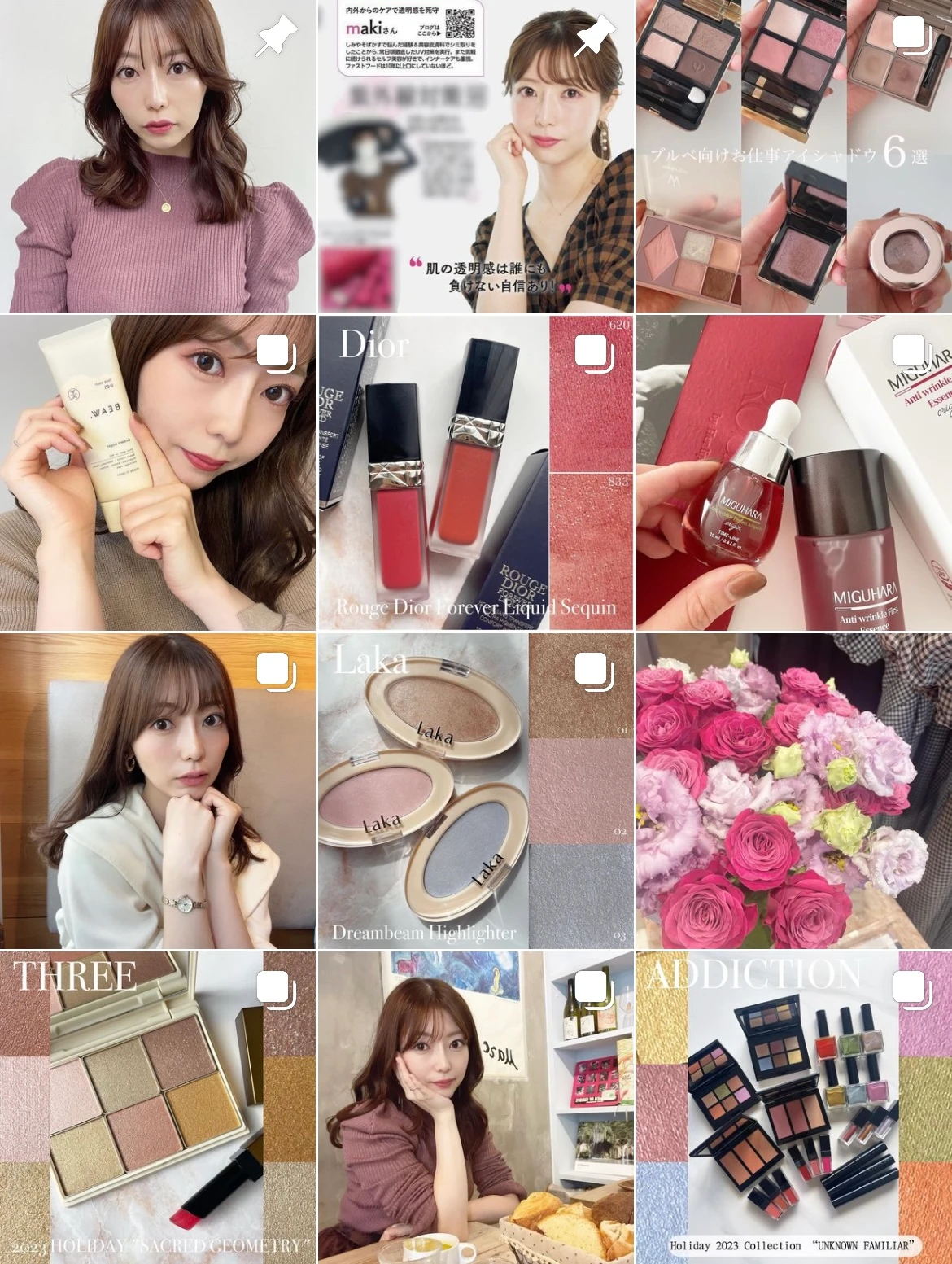
Task: Open the pinned maki magazine feature post
Action: pos(475,155)
